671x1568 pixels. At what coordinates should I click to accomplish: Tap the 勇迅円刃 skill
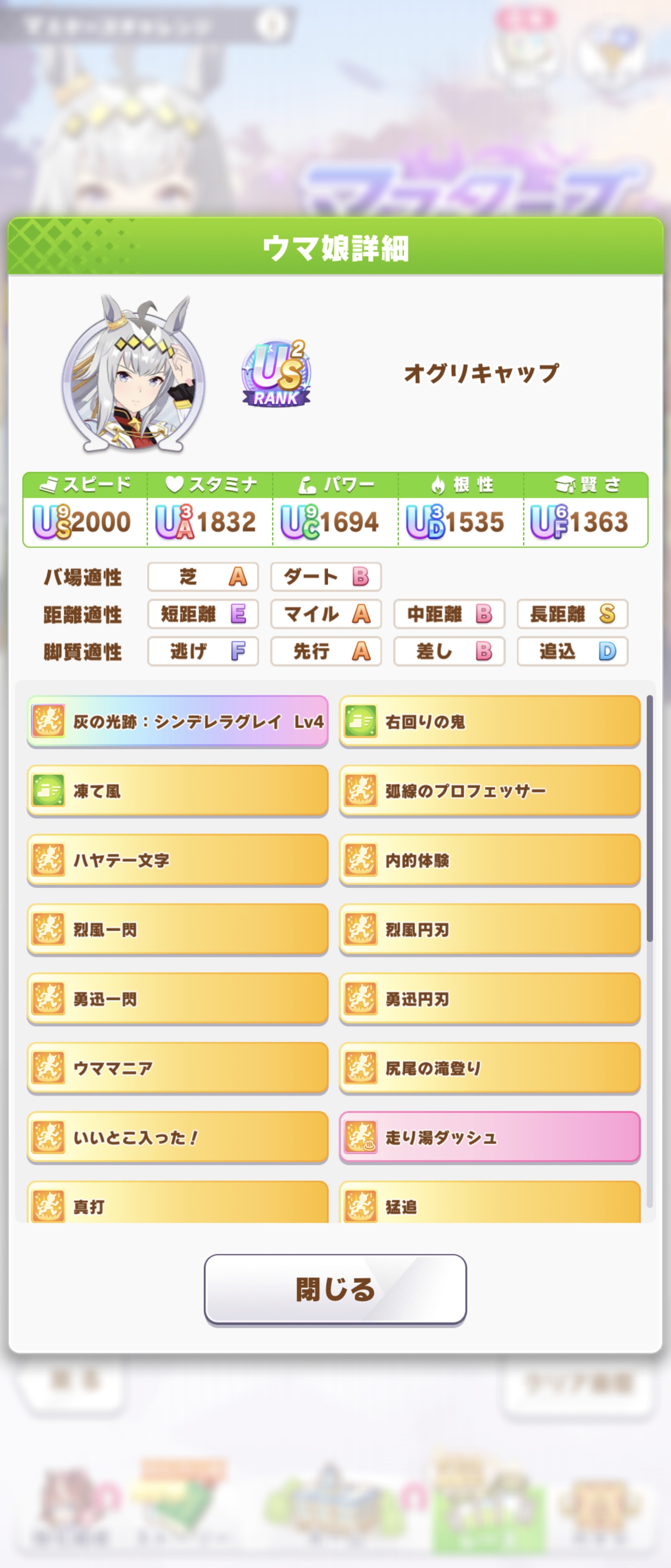click(x=490, y=999)
